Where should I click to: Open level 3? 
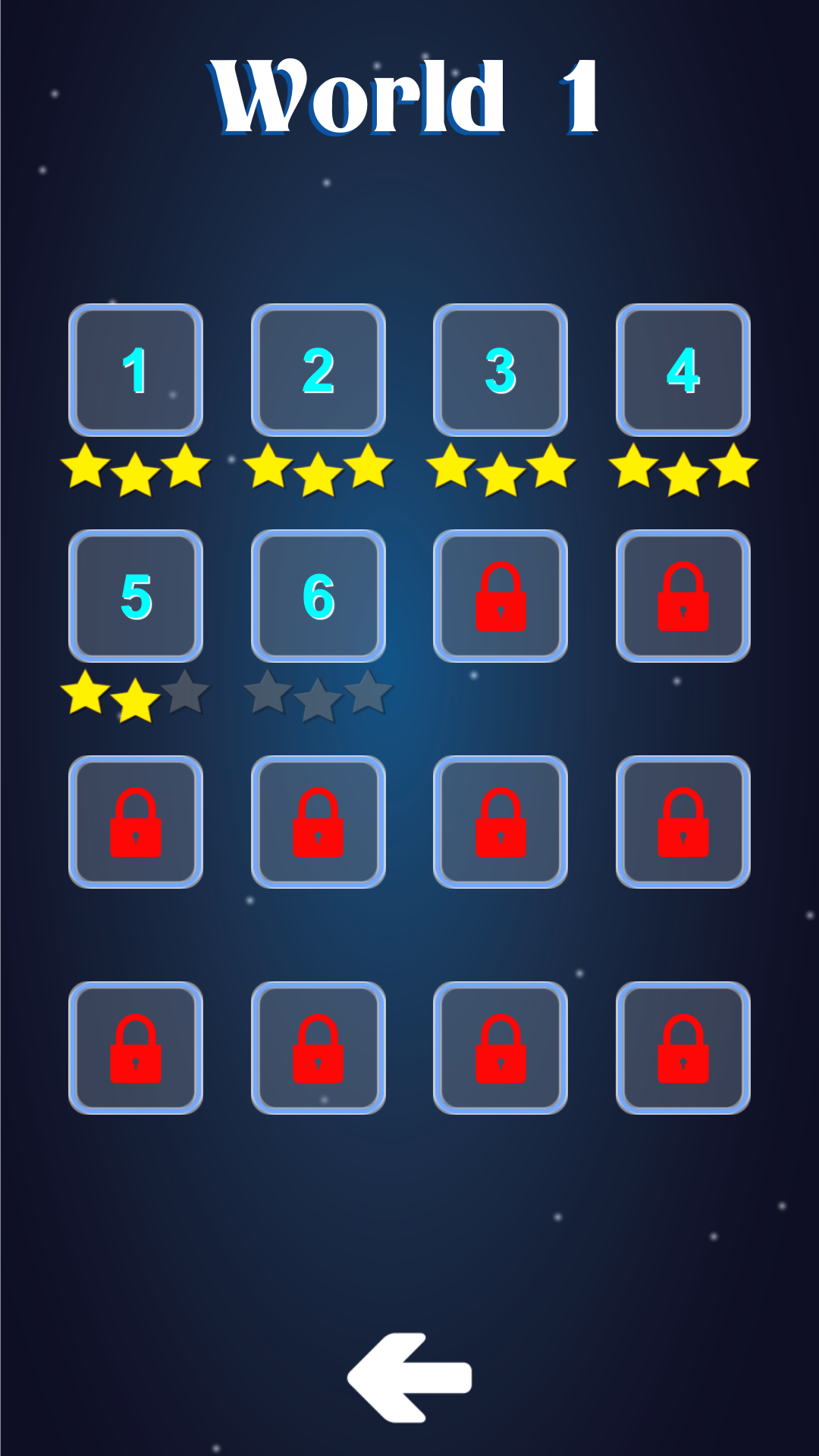(x=500, y=370)
